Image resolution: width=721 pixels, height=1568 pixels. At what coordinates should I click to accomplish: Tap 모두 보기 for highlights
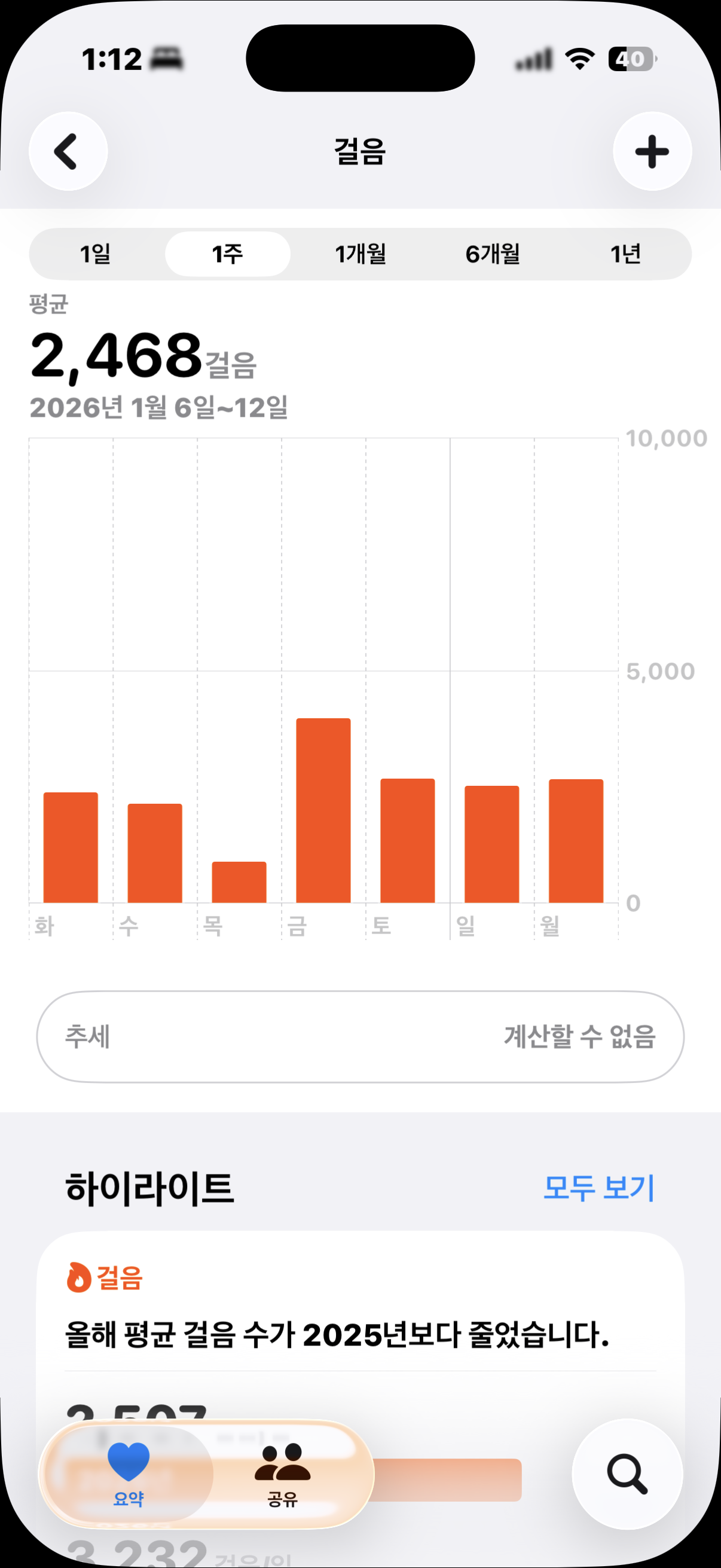click(x=598, y=1188)
